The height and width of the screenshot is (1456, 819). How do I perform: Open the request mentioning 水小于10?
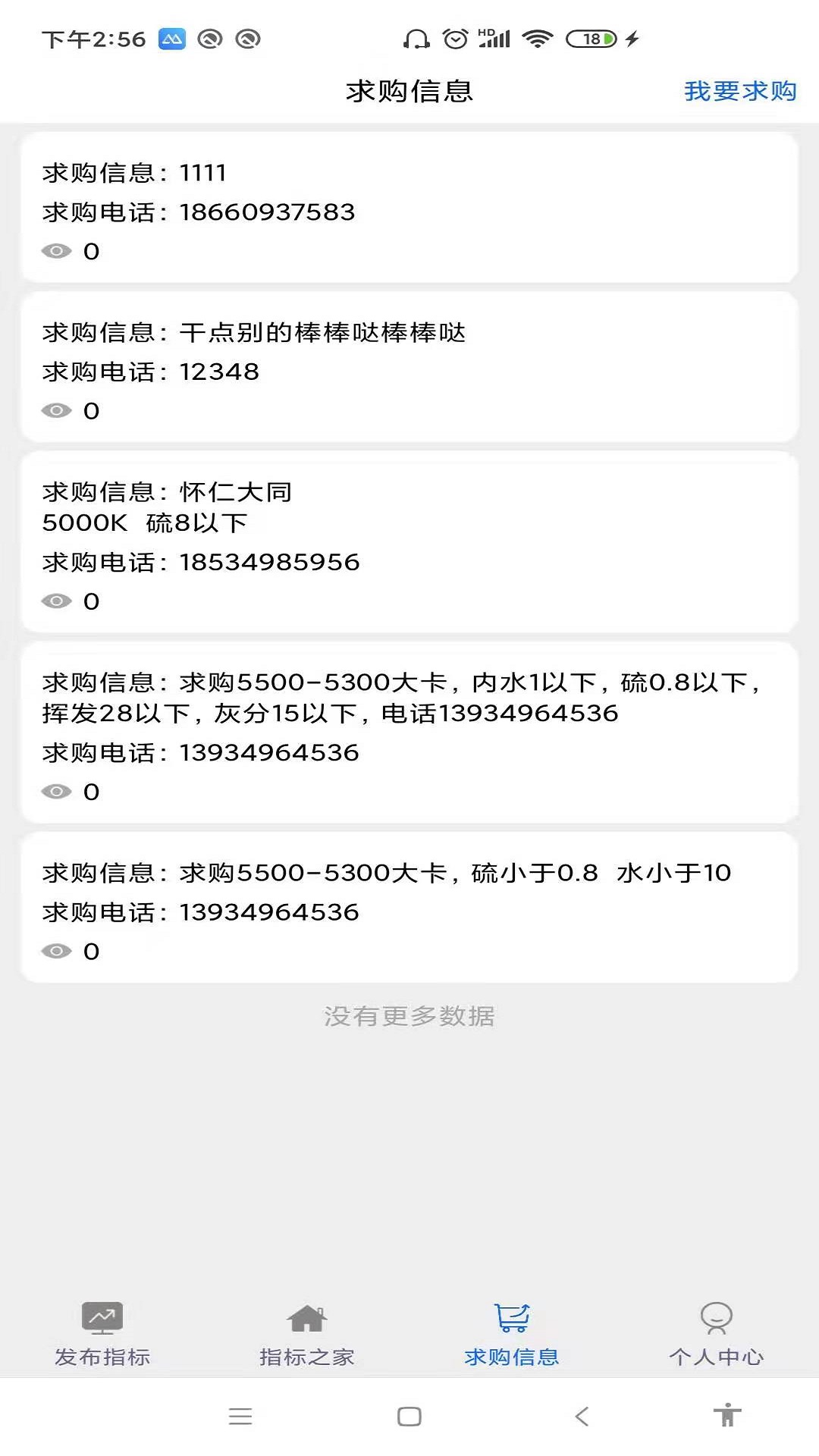click(409, 908)
